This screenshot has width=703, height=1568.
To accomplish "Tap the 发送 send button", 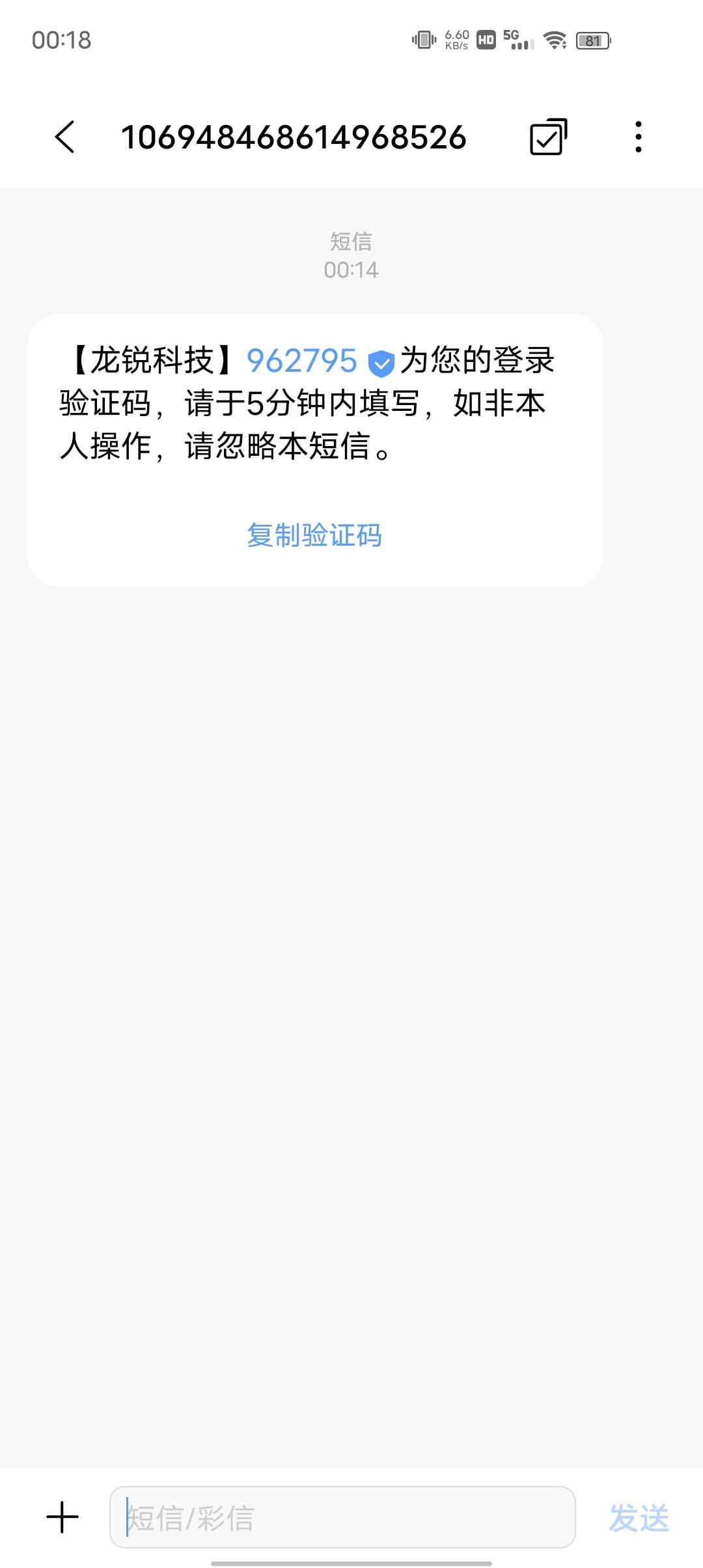I will pos(639,1518).
